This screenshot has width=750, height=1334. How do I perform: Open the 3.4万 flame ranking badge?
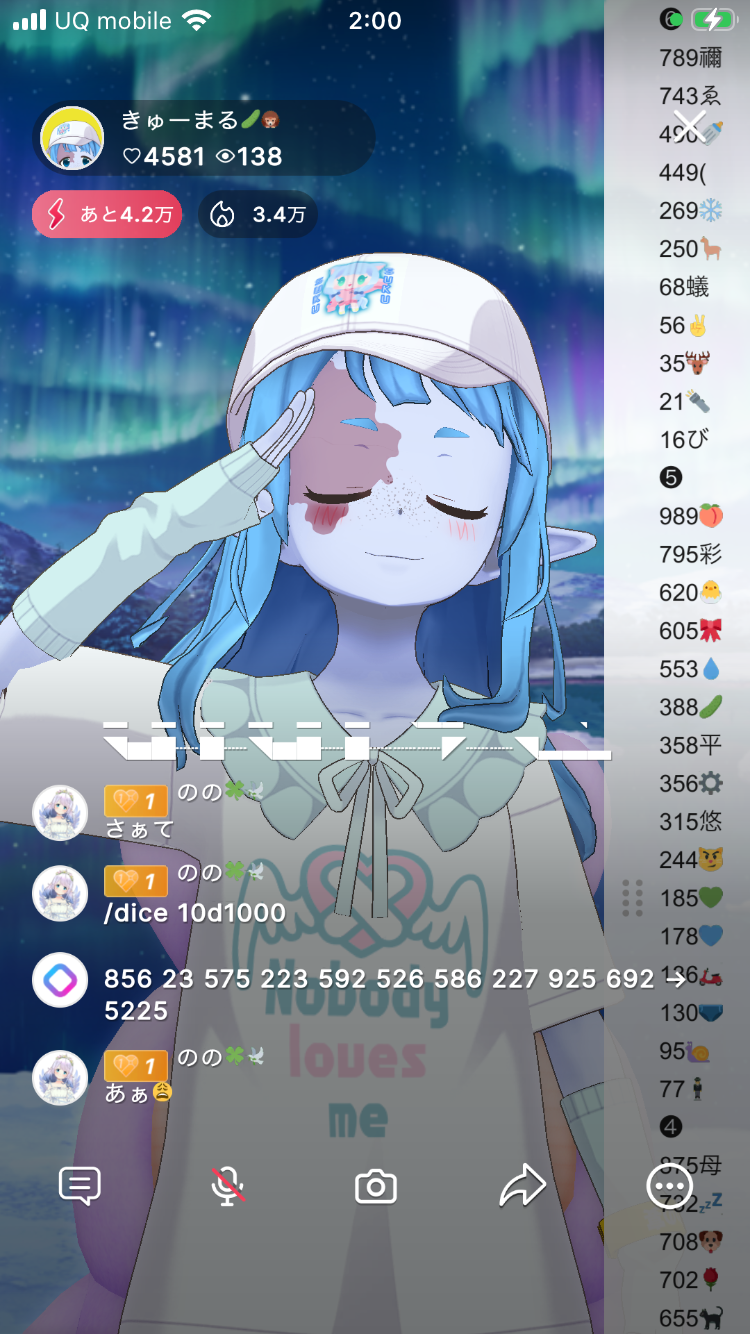(258, 214)
